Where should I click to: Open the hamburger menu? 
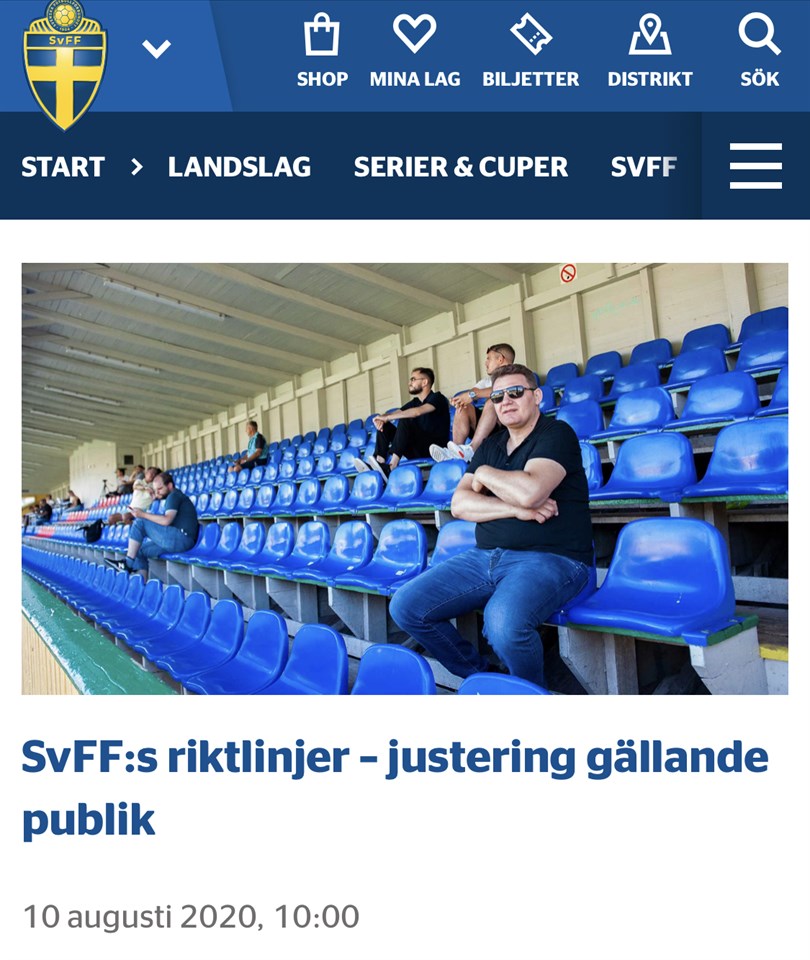pyautogui.click(x=756, y=166)
